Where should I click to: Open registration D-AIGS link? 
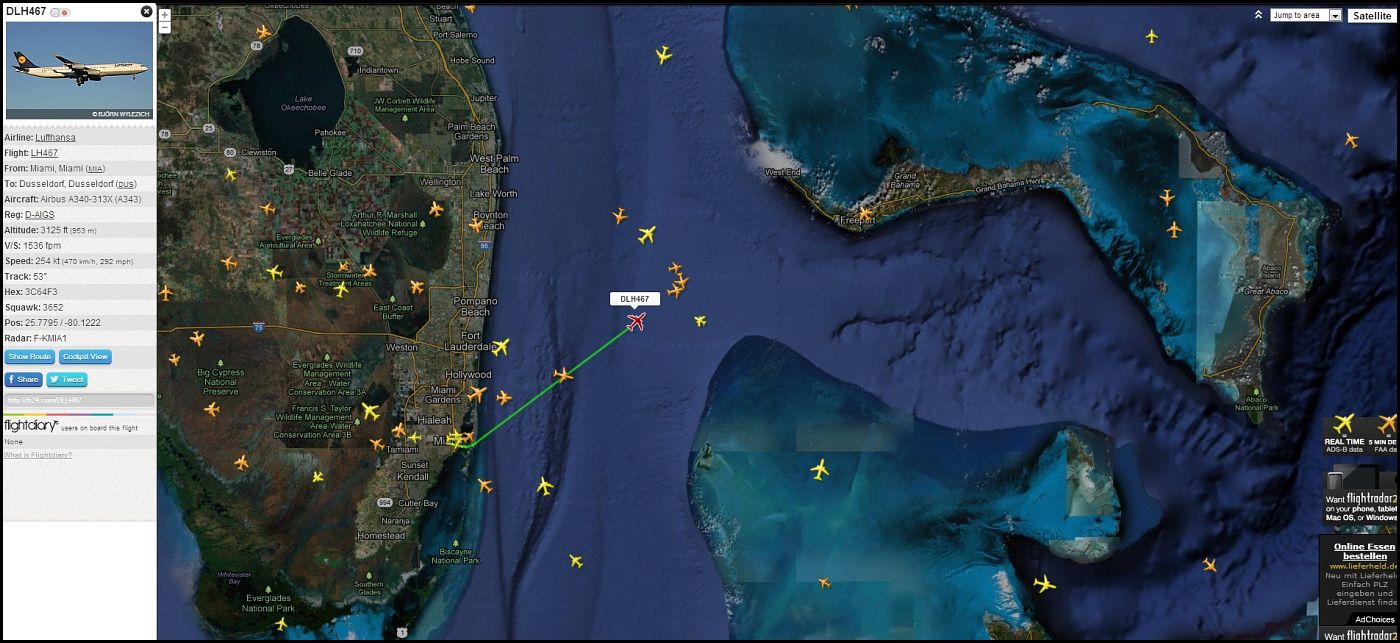[40, 215]
